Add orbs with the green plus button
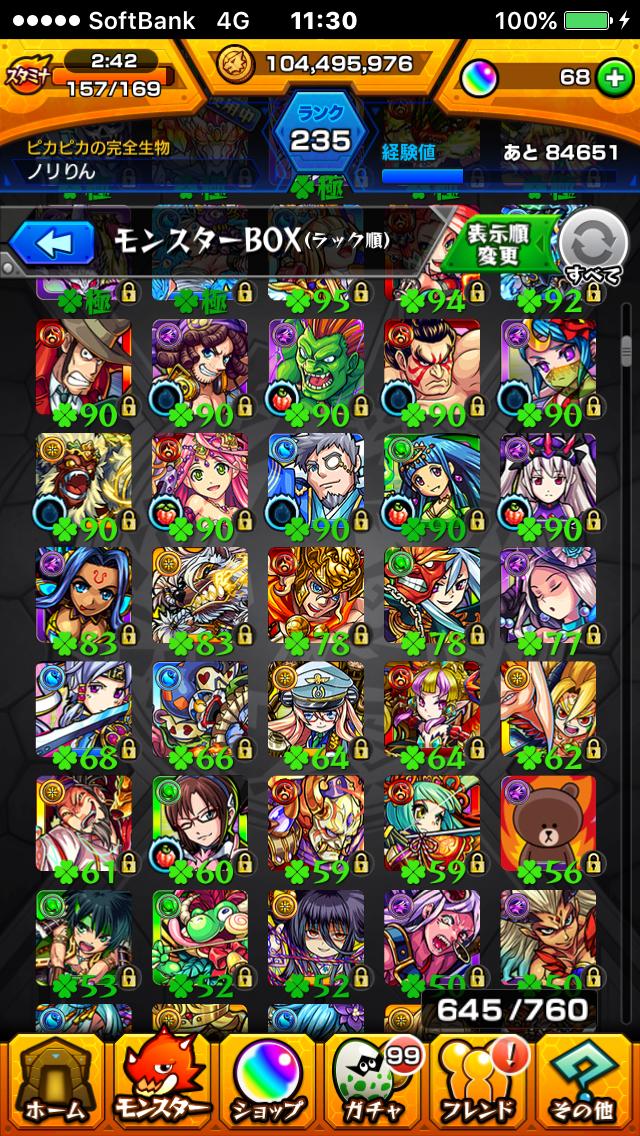The height and width of the screenshot is (1136, 640). (x=614, y=78)
